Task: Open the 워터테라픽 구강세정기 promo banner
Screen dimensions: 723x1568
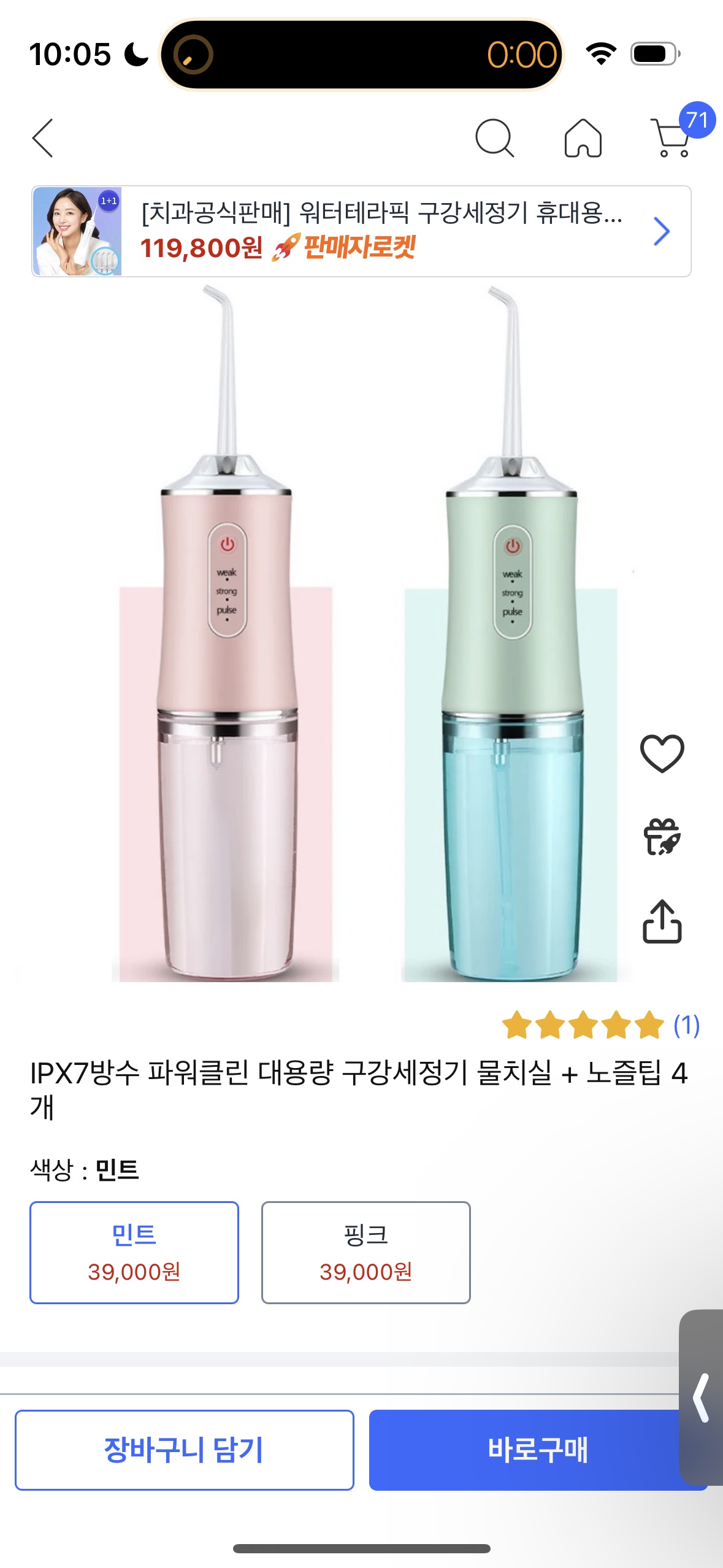Action: [361, 231]
